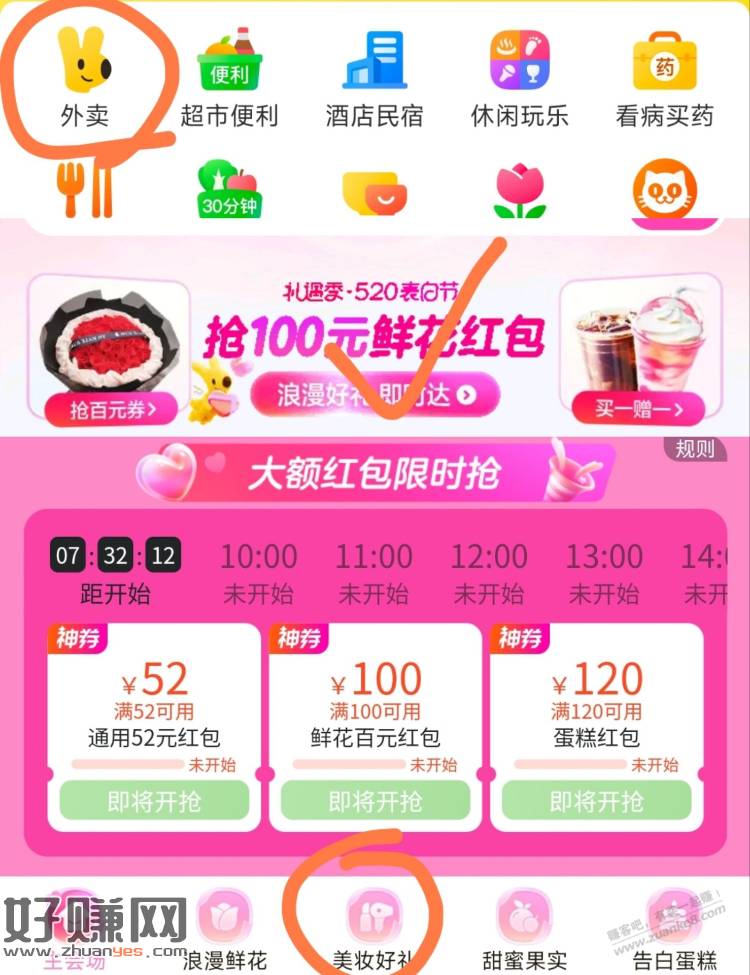Tap 即将开抢 under 蛋糕红包

[596, 801]
